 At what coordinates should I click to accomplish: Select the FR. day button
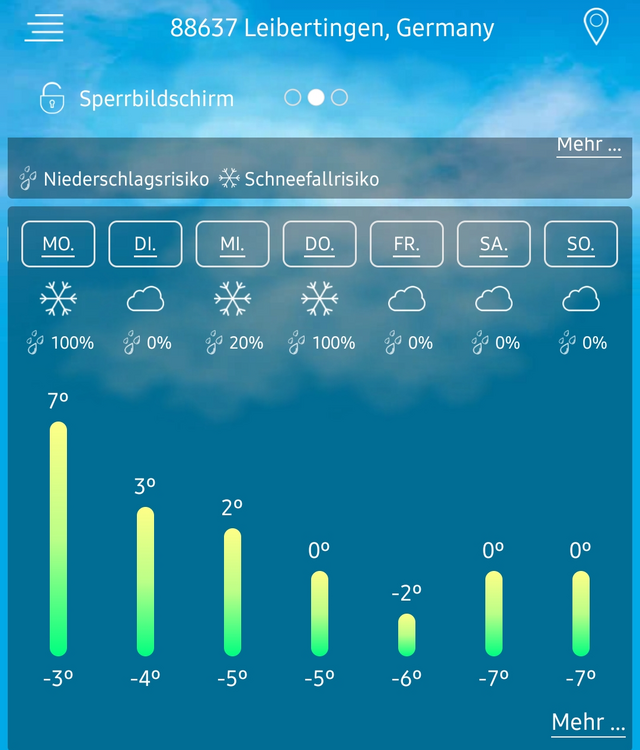(406, 244)
